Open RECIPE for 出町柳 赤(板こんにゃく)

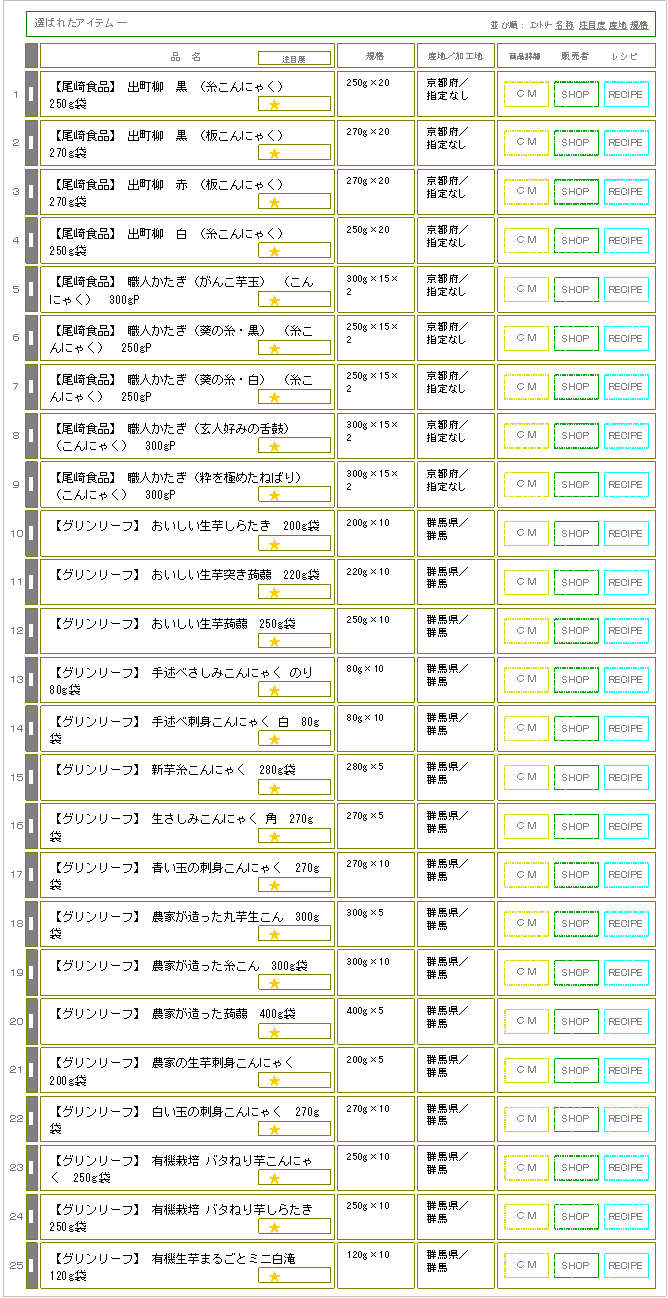(x=626, y=192)
